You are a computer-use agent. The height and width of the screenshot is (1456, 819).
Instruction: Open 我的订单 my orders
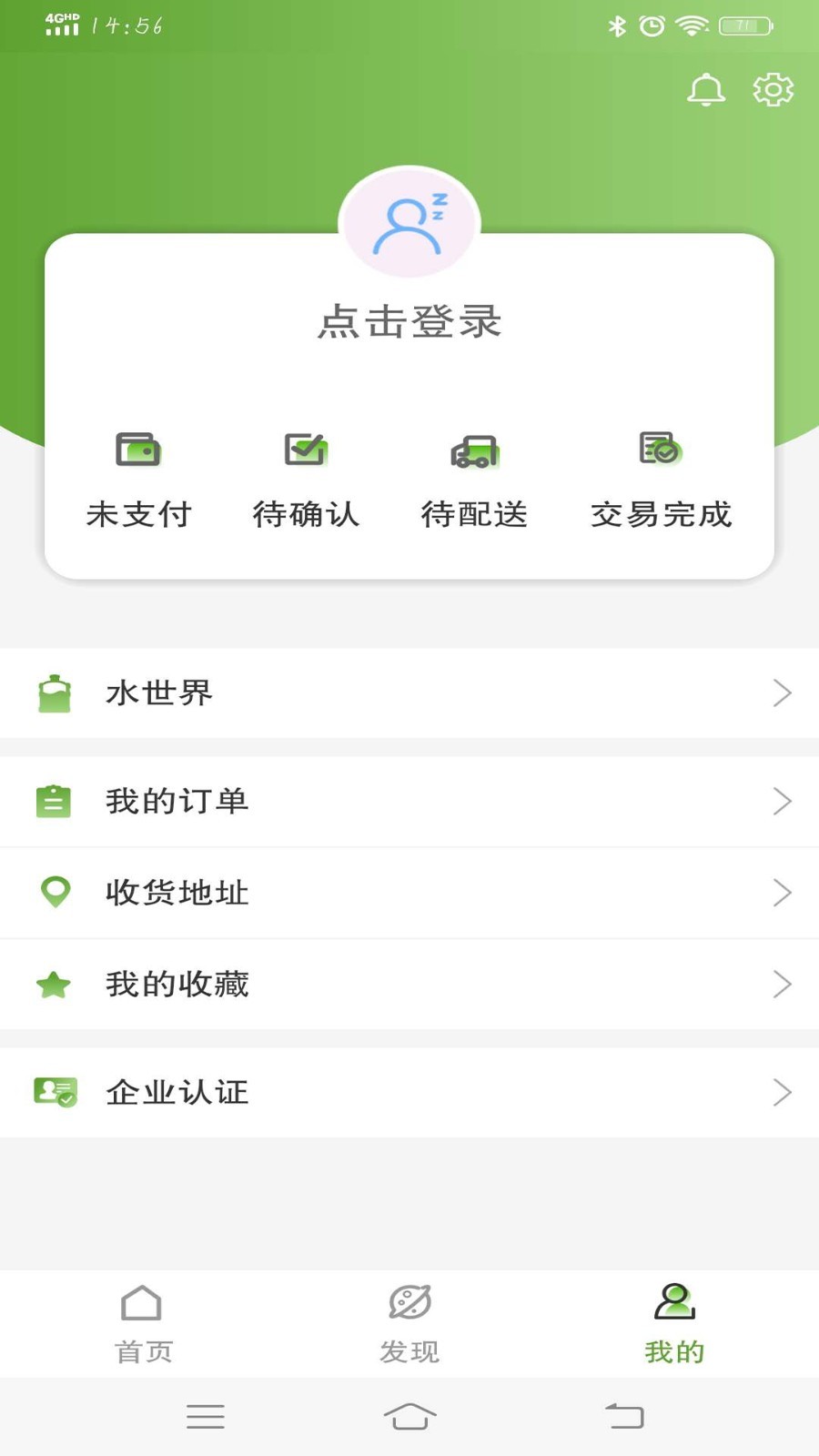click(x=409, y=802)
